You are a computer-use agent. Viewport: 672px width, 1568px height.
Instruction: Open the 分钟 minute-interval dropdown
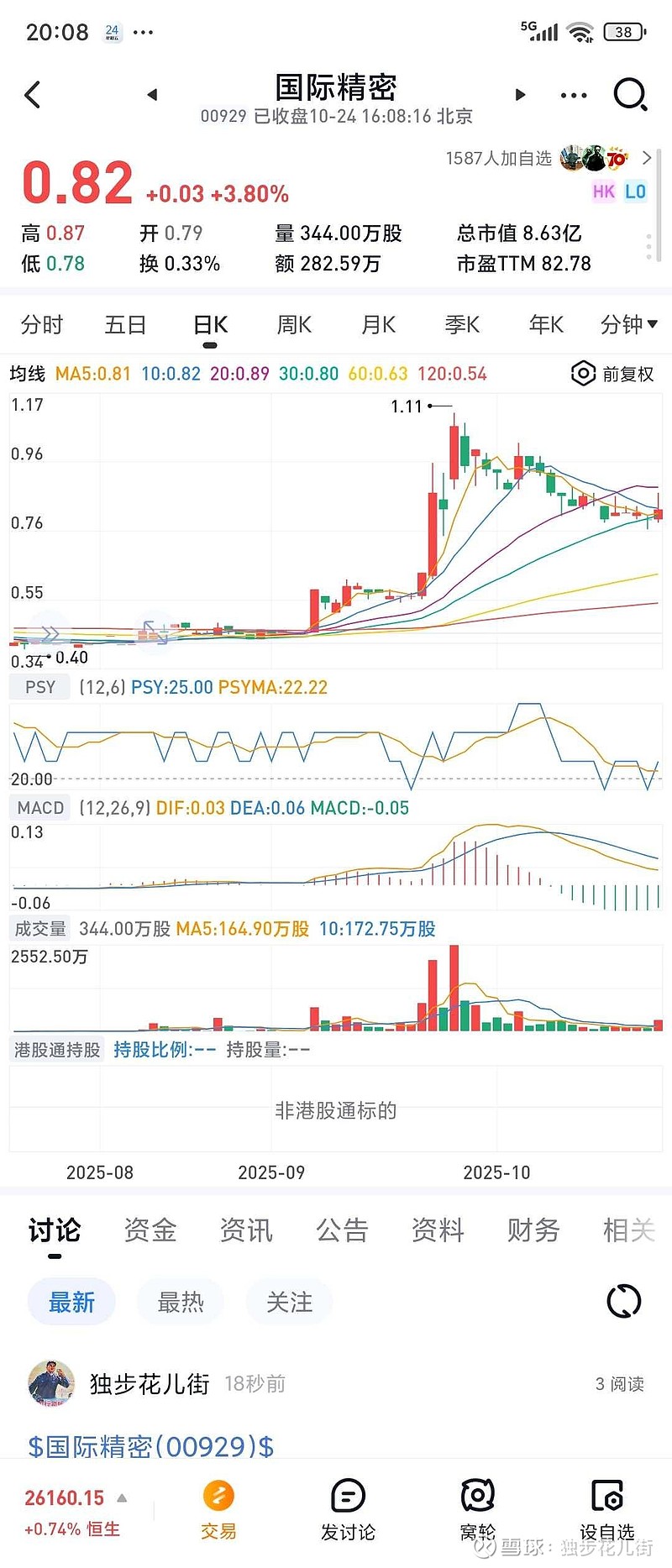(x=629, y=324)
